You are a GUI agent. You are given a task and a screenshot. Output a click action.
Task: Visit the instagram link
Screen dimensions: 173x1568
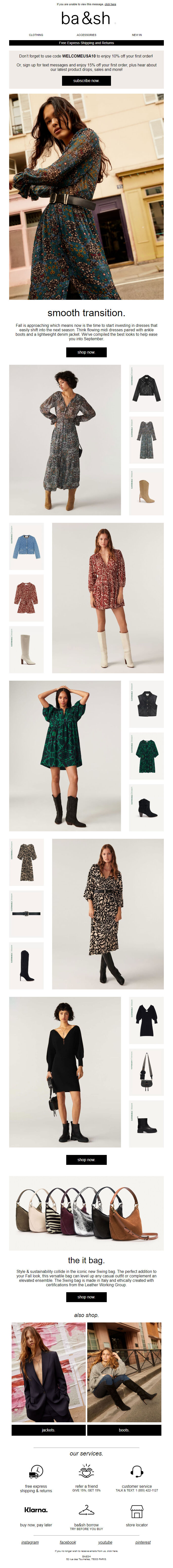[30, 1542]
